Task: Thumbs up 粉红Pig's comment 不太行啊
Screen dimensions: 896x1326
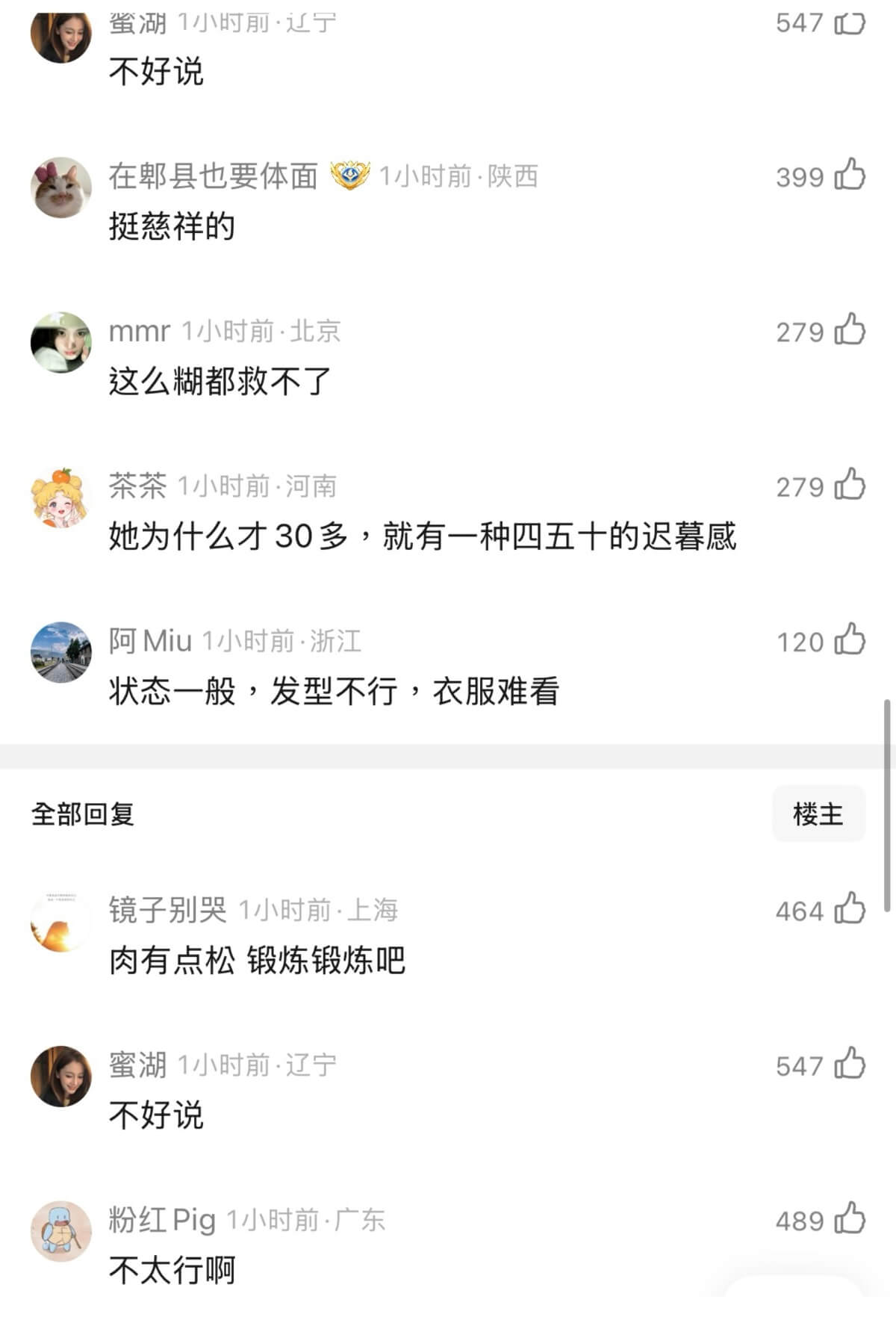Action: pos(850,1220)
